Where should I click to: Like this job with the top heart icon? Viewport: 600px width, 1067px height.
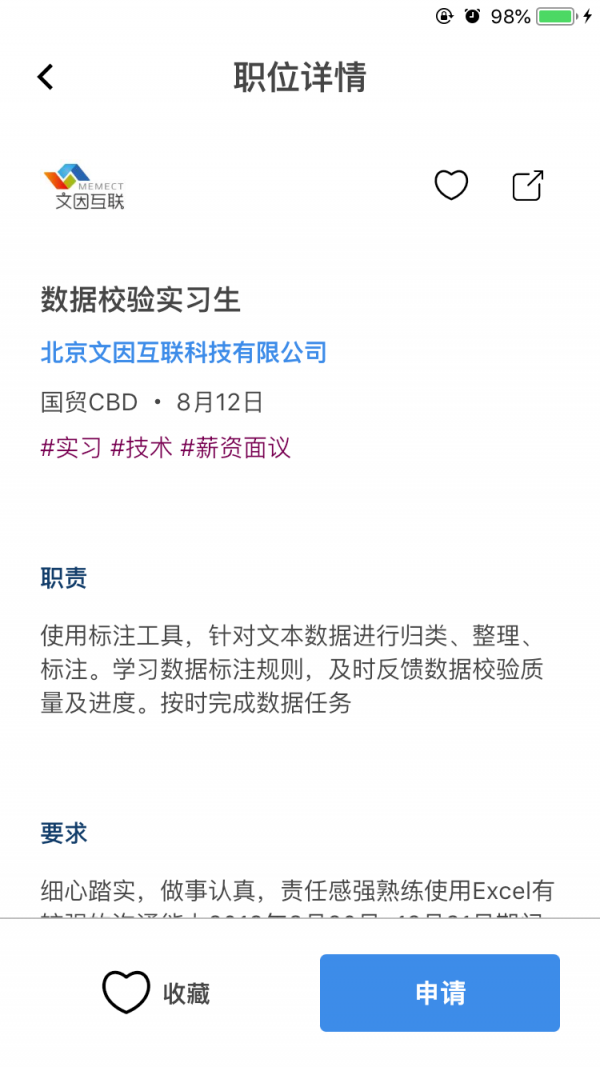(x=451, y=185)
